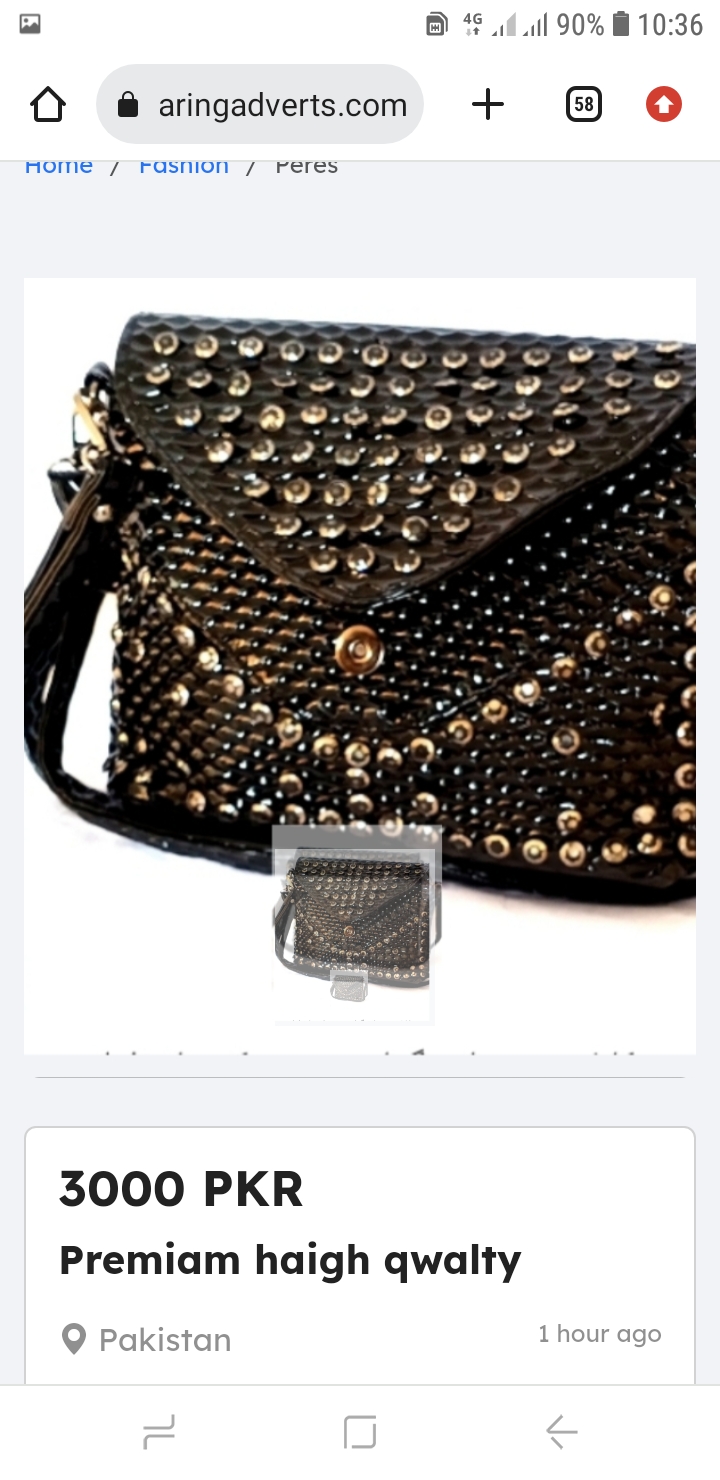Select the small bag thumbnail preview
Viewport: 720px width, 1480px height.
click(x=354, y=925)
